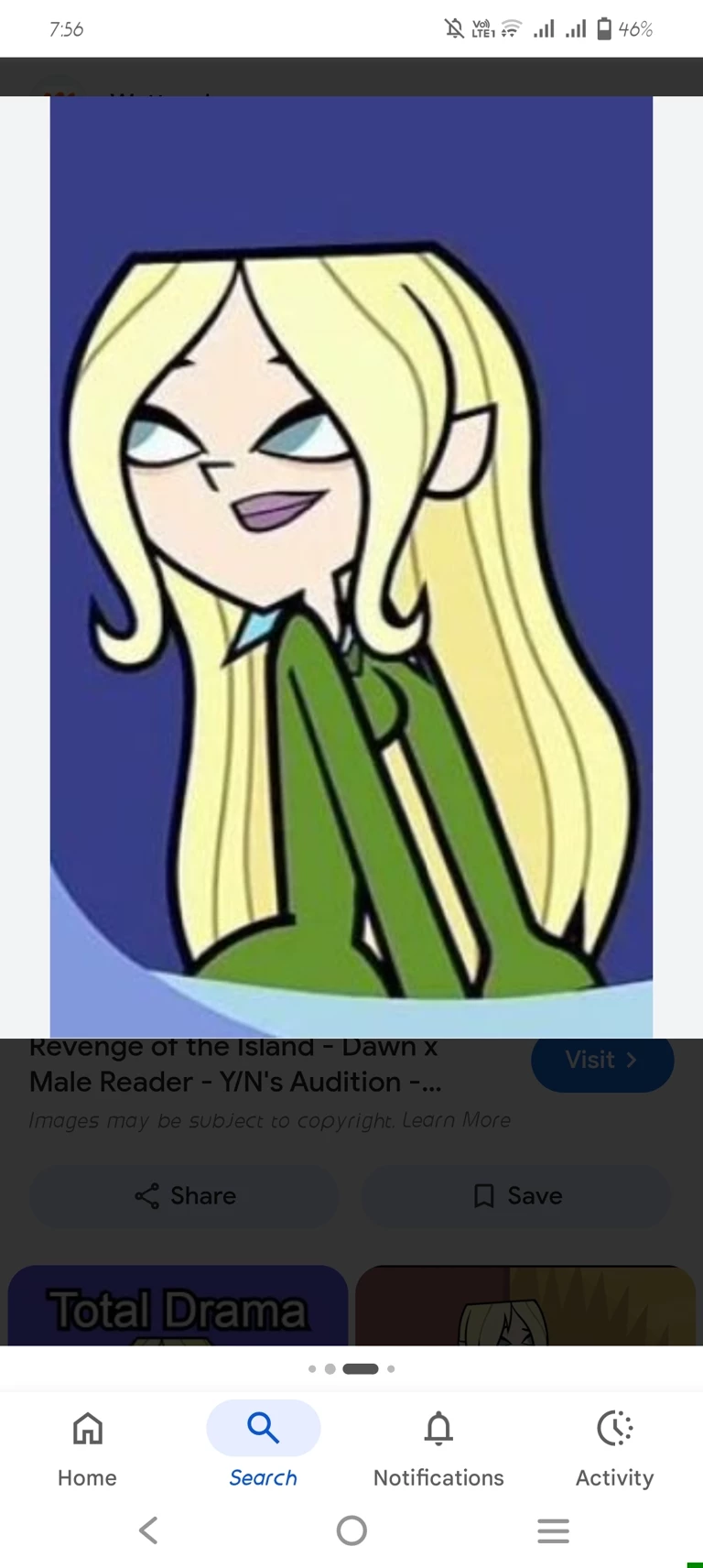Viewport: 703px width, 1568px height.
Task: Tap the enlarged Dawn cartoon image
Action: click(x=351, y=566)
